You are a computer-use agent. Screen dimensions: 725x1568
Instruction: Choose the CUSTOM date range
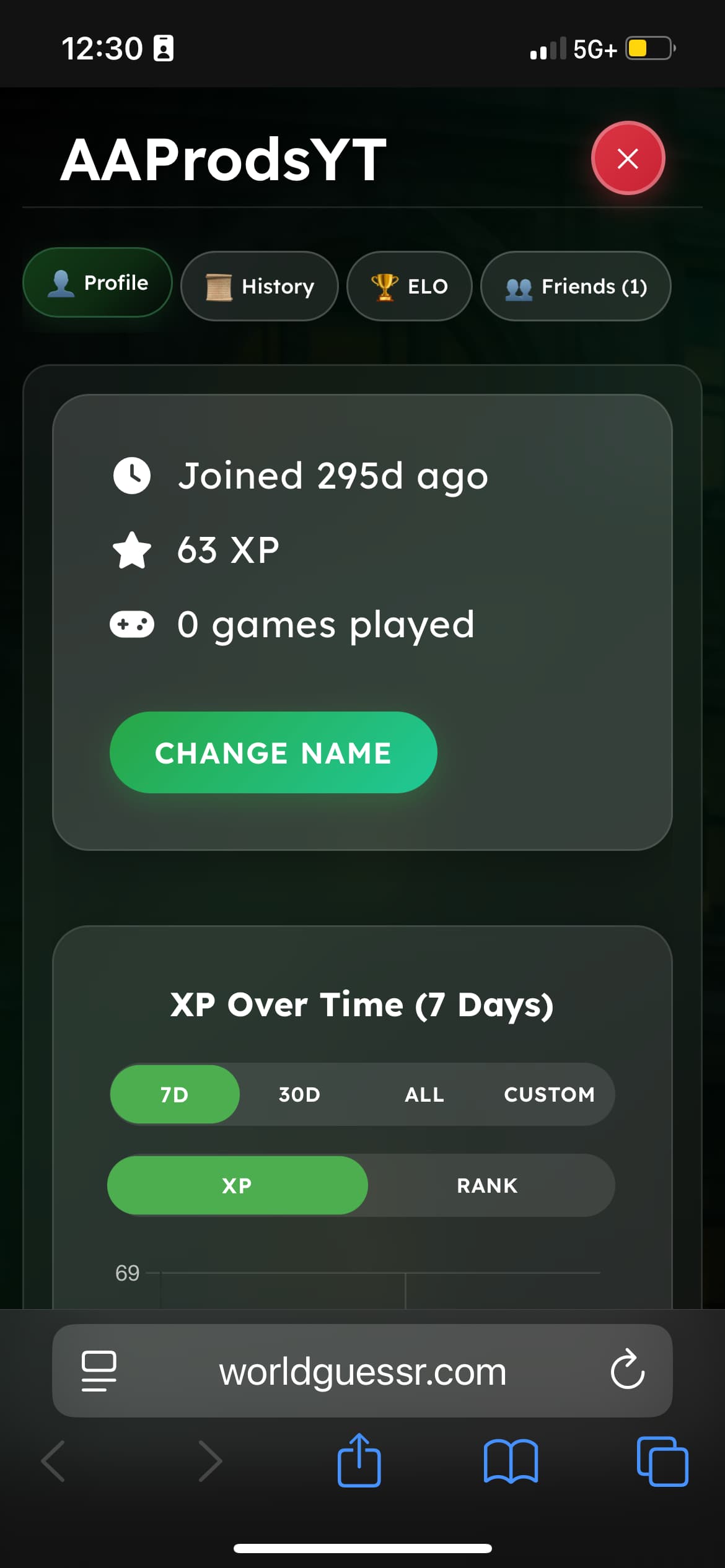click(549, 1094)
